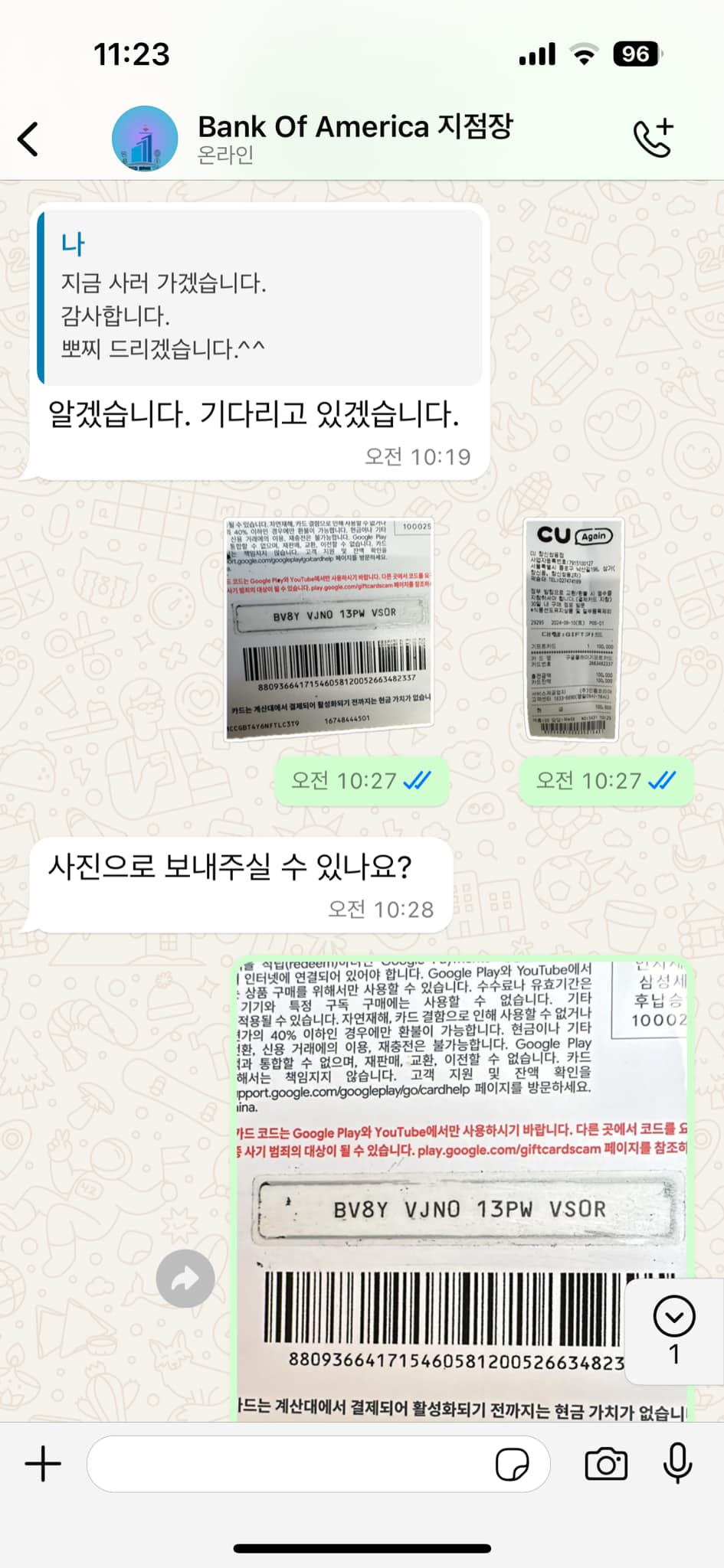Go back to the chat list

pyautogui.click(x=28, y=139)
